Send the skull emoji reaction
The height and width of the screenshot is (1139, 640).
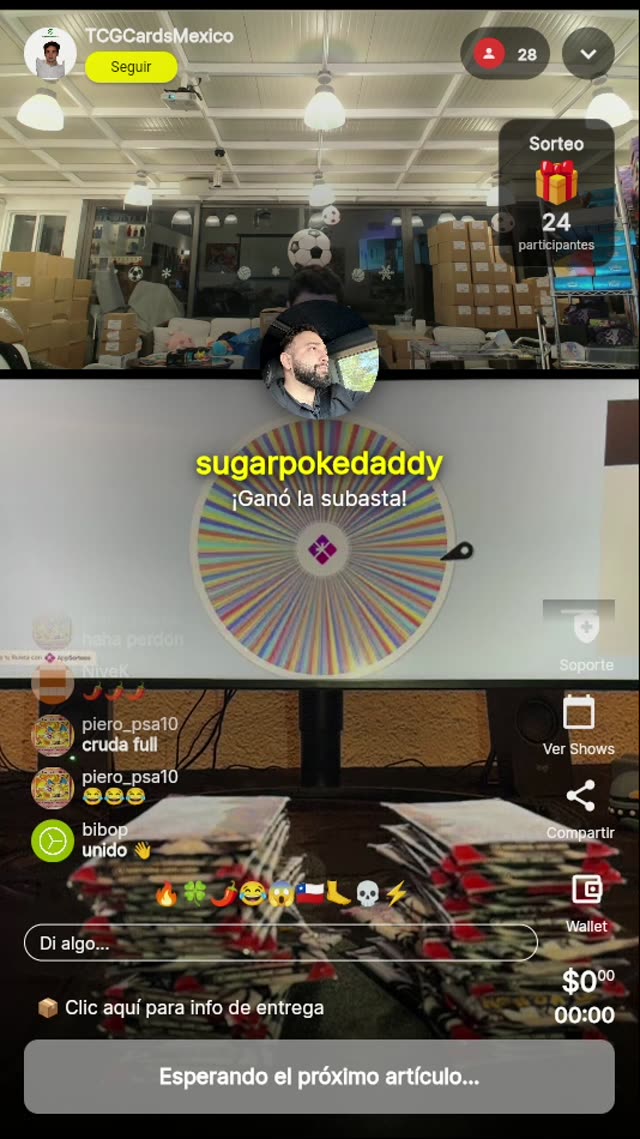[x=368, y=894]
